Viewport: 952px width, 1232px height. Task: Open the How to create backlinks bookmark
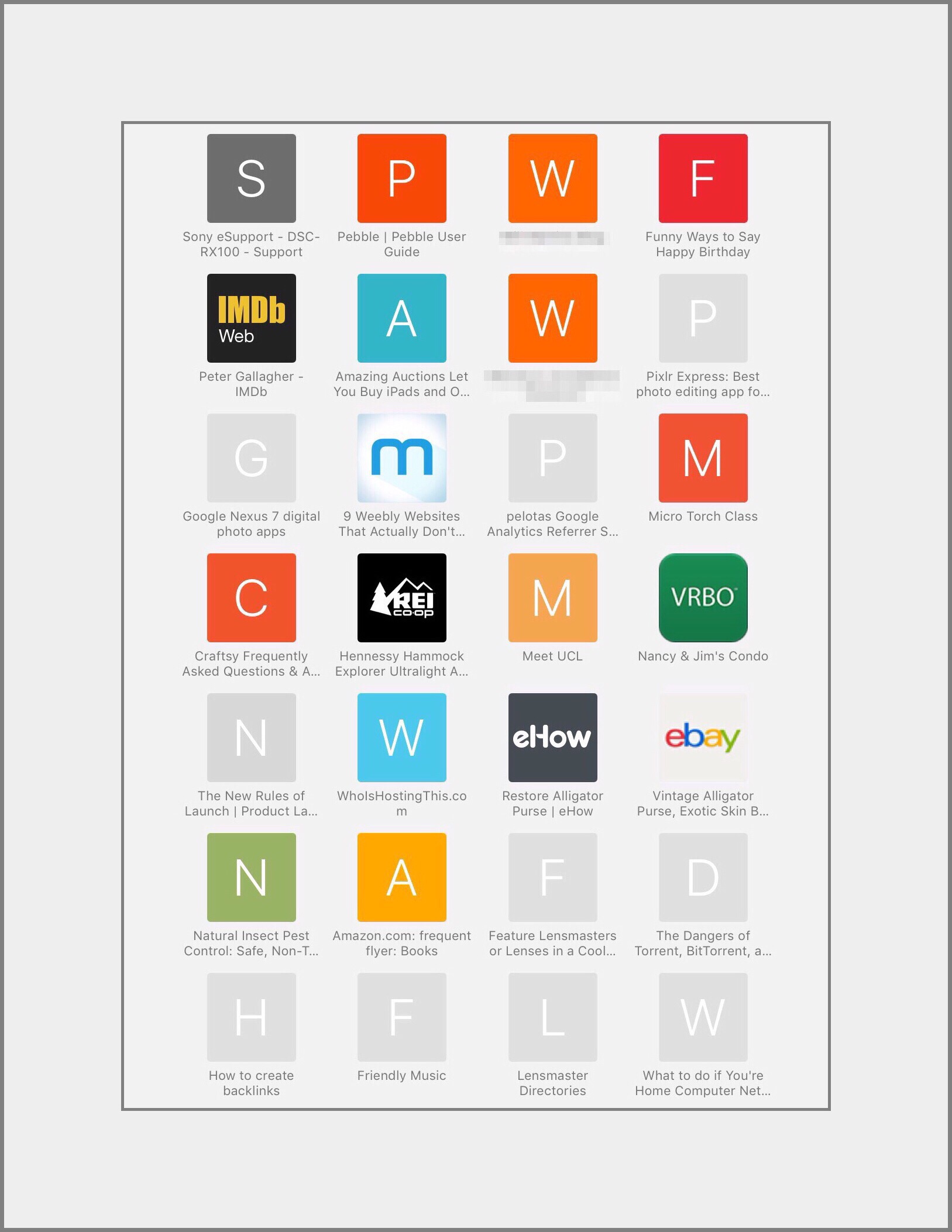pos(251,1017)
